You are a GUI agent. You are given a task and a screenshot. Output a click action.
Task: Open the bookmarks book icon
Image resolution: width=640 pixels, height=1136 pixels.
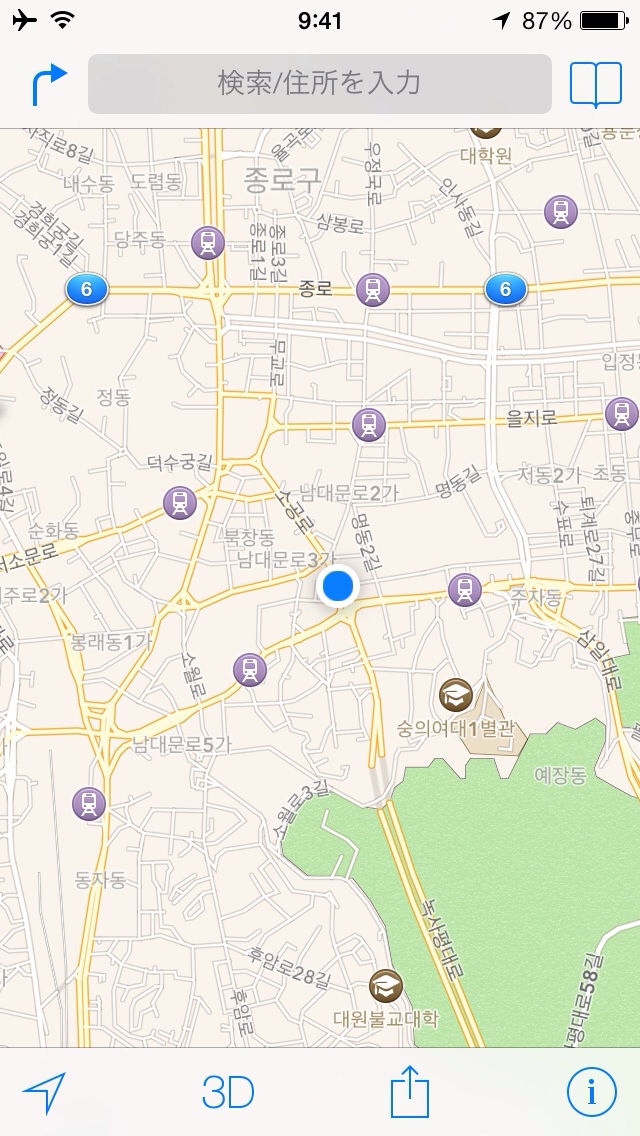coord(595,84)
